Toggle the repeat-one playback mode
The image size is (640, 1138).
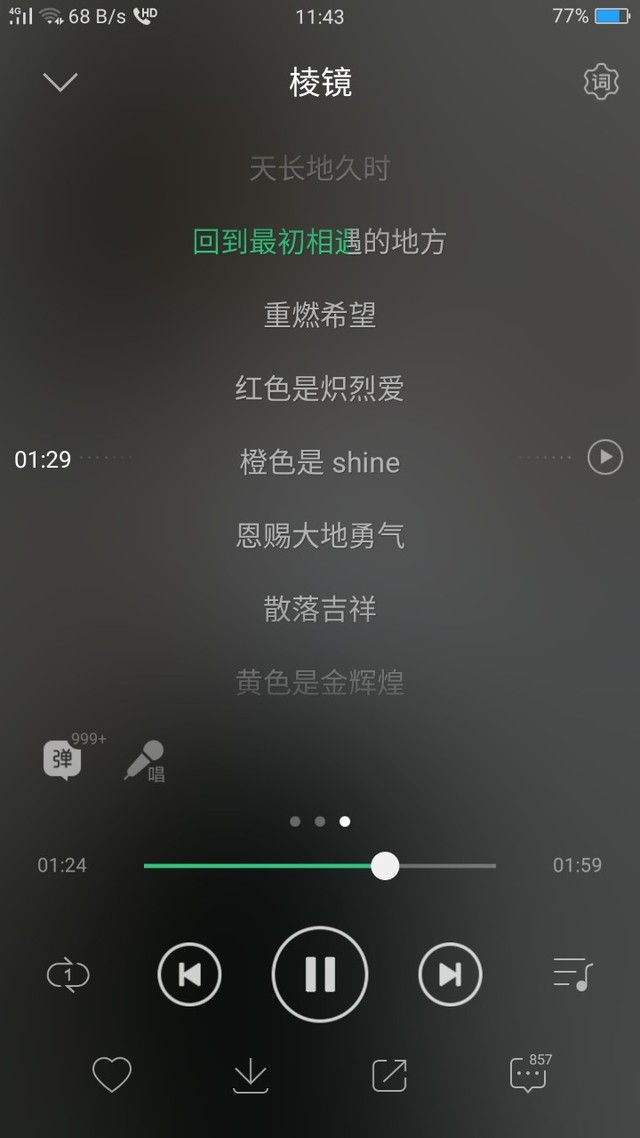[67, 975]
